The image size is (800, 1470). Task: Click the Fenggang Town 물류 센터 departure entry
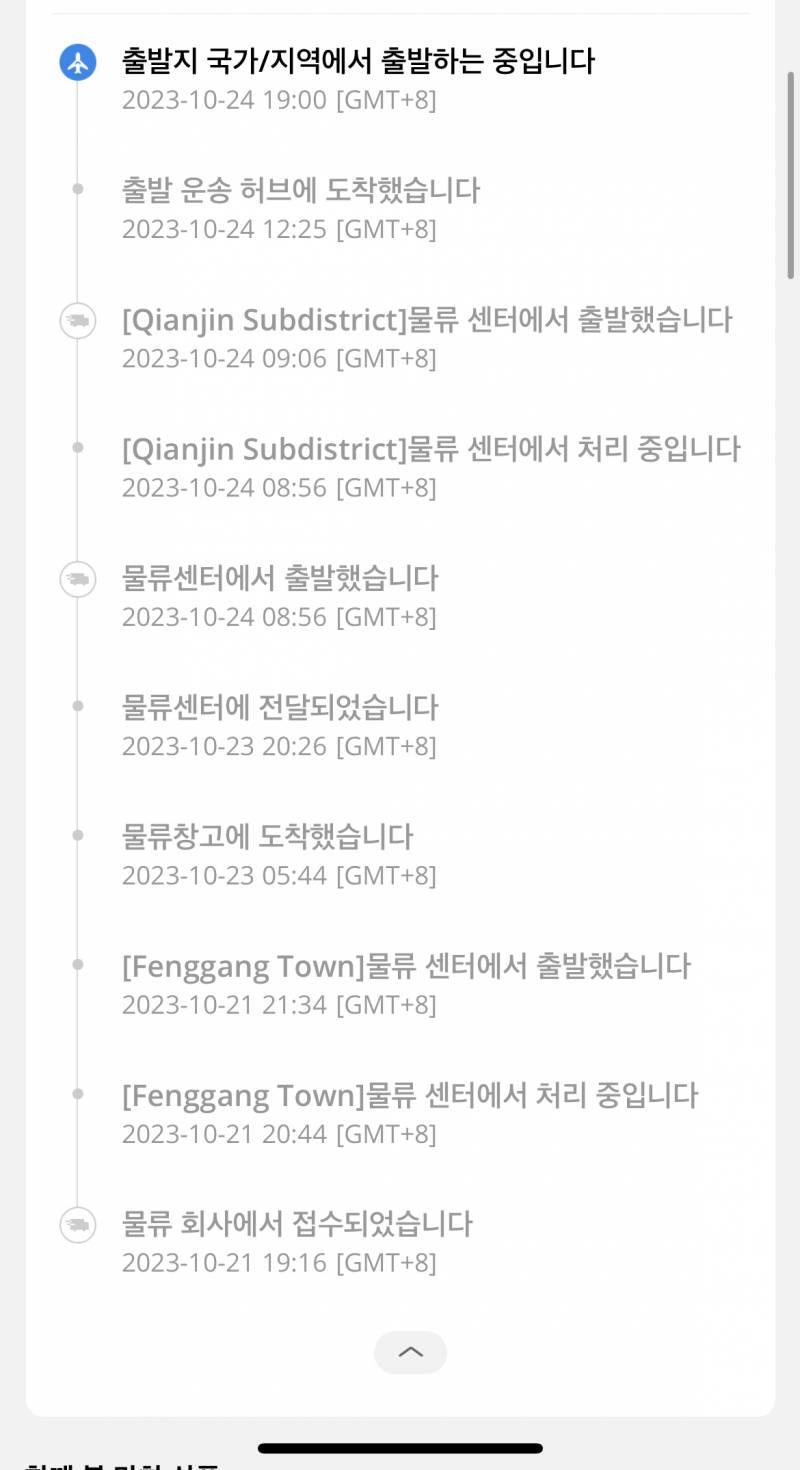(x=406, y=967)
